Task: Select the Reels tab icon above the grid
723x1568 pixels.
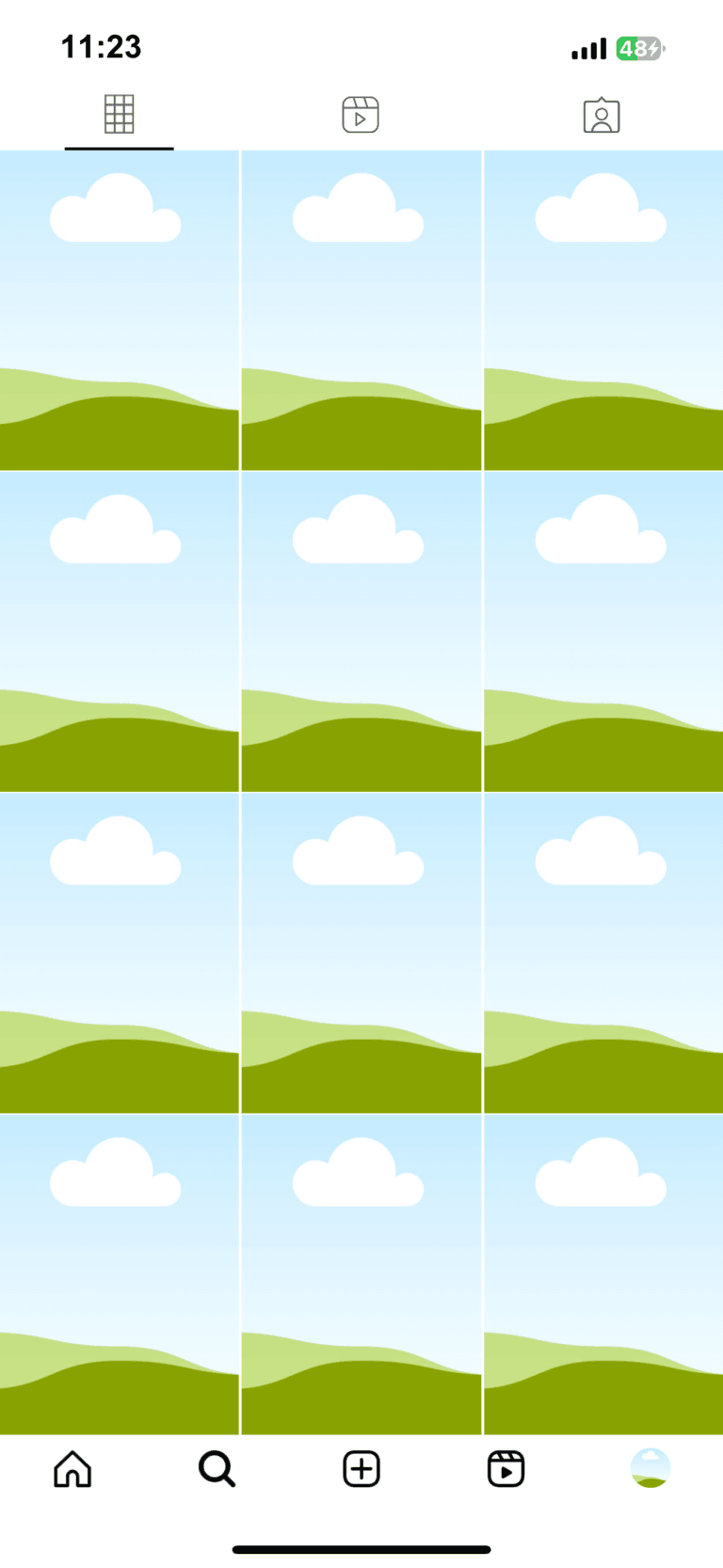Action: point(361,114)
